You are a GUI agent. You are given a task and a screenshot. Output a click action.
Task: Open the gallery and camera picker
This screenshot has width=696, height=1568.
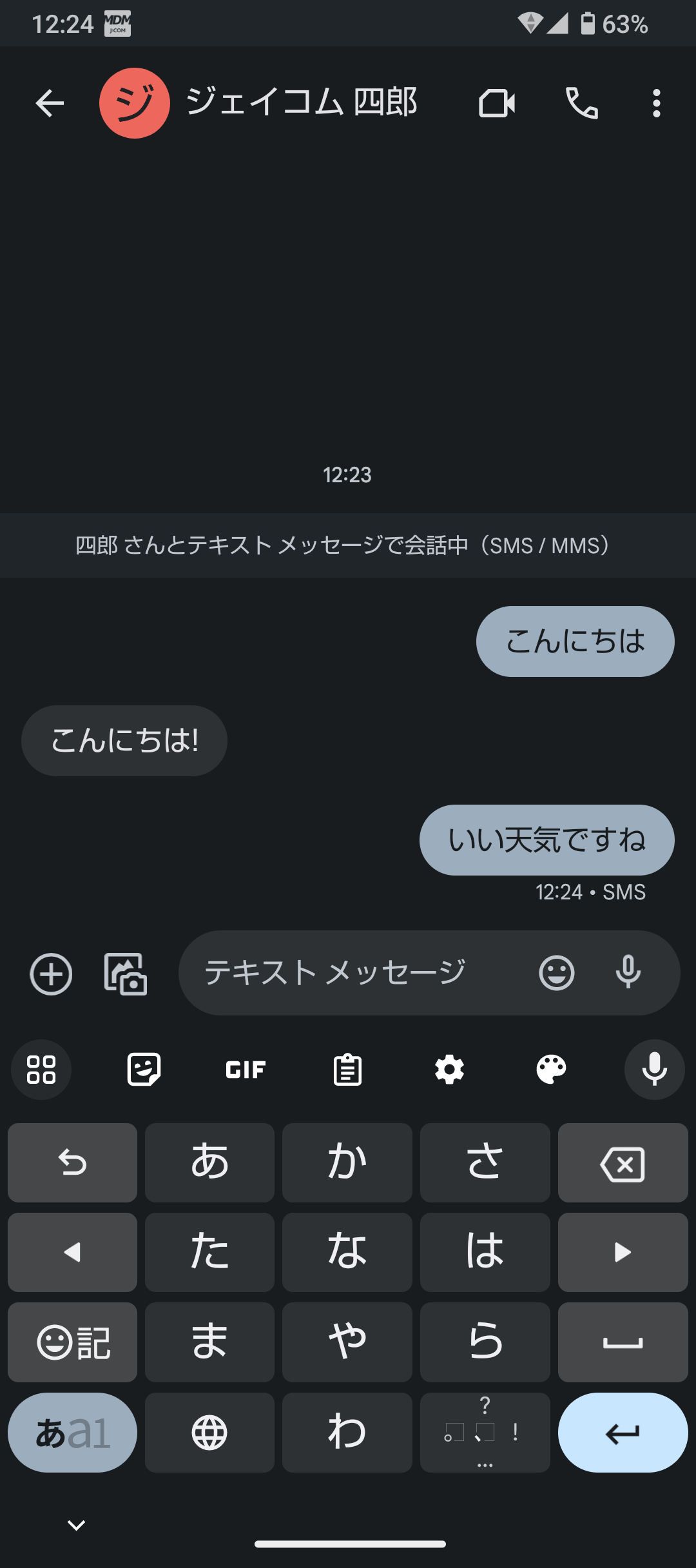click(x=126, y=974)
